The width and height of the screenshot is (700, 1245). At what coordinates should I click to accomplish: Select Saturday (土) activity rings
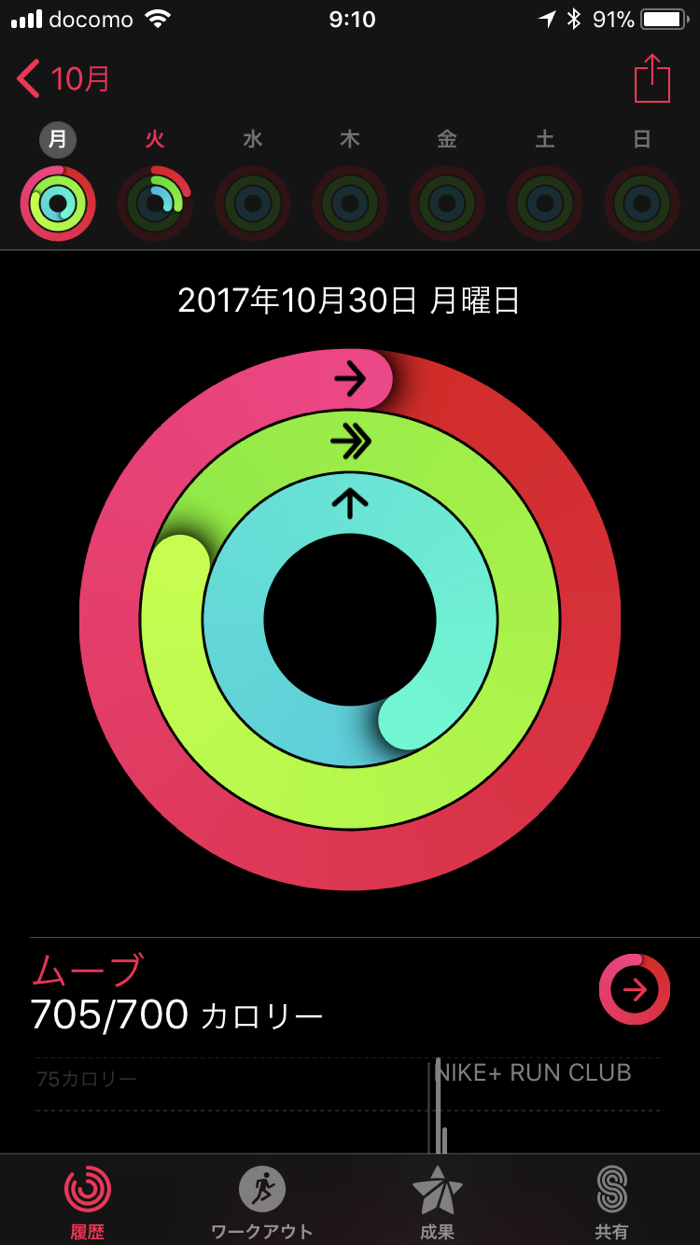(x=544, y=203)
